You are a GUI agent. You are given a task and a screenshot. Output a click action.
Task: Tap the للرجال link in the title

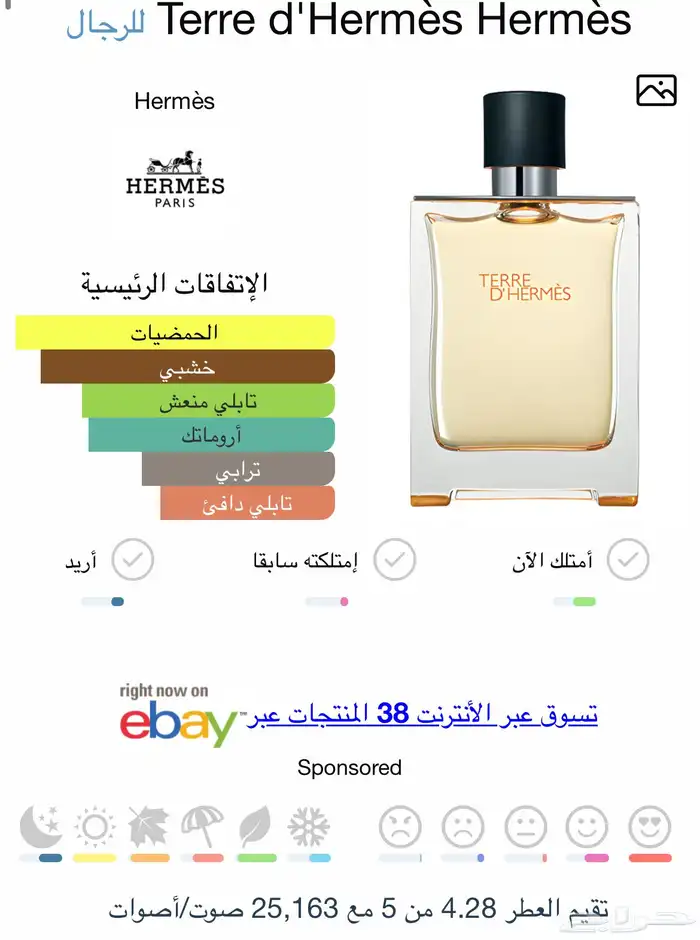pos(105,26)
